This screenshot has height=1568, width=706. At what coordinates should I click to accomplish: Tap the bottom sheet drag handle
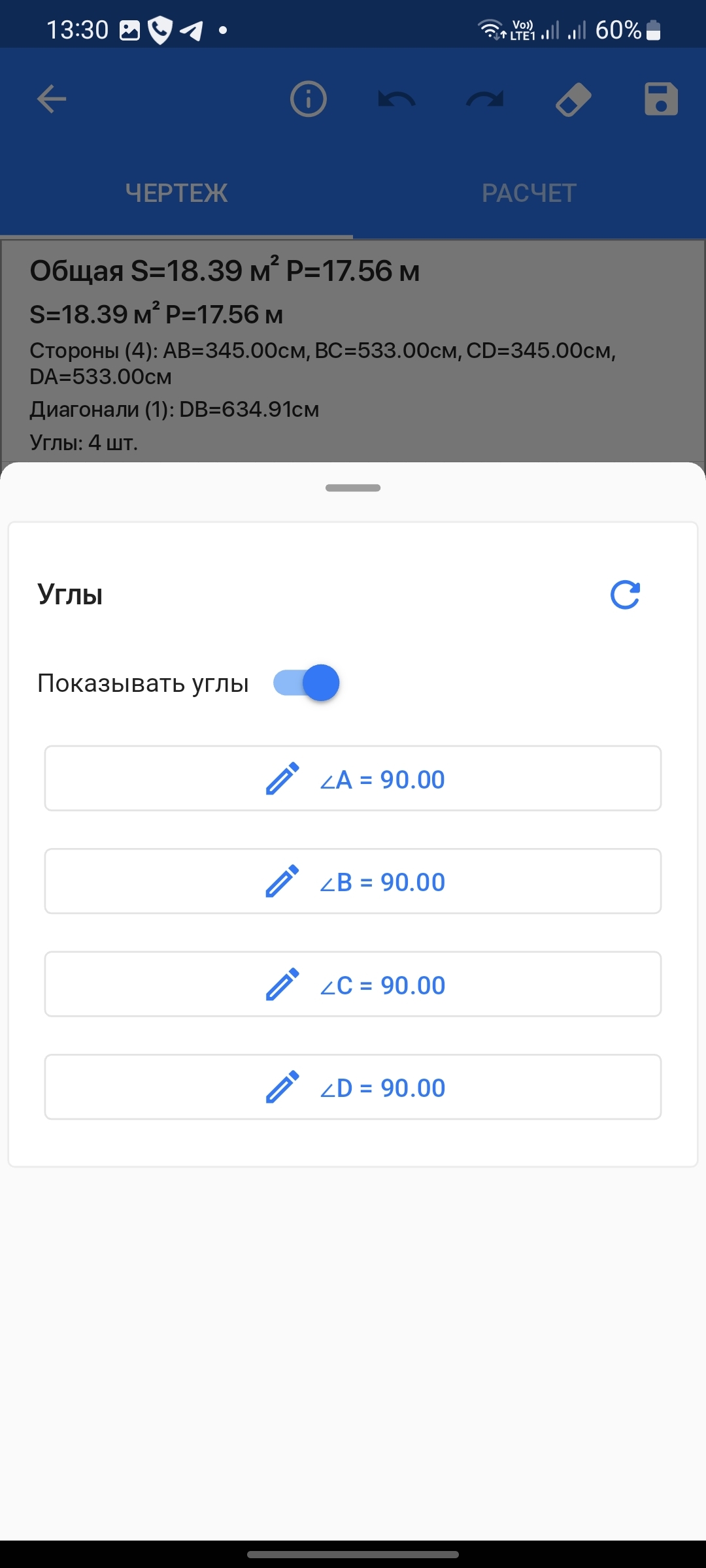point(353,488)
